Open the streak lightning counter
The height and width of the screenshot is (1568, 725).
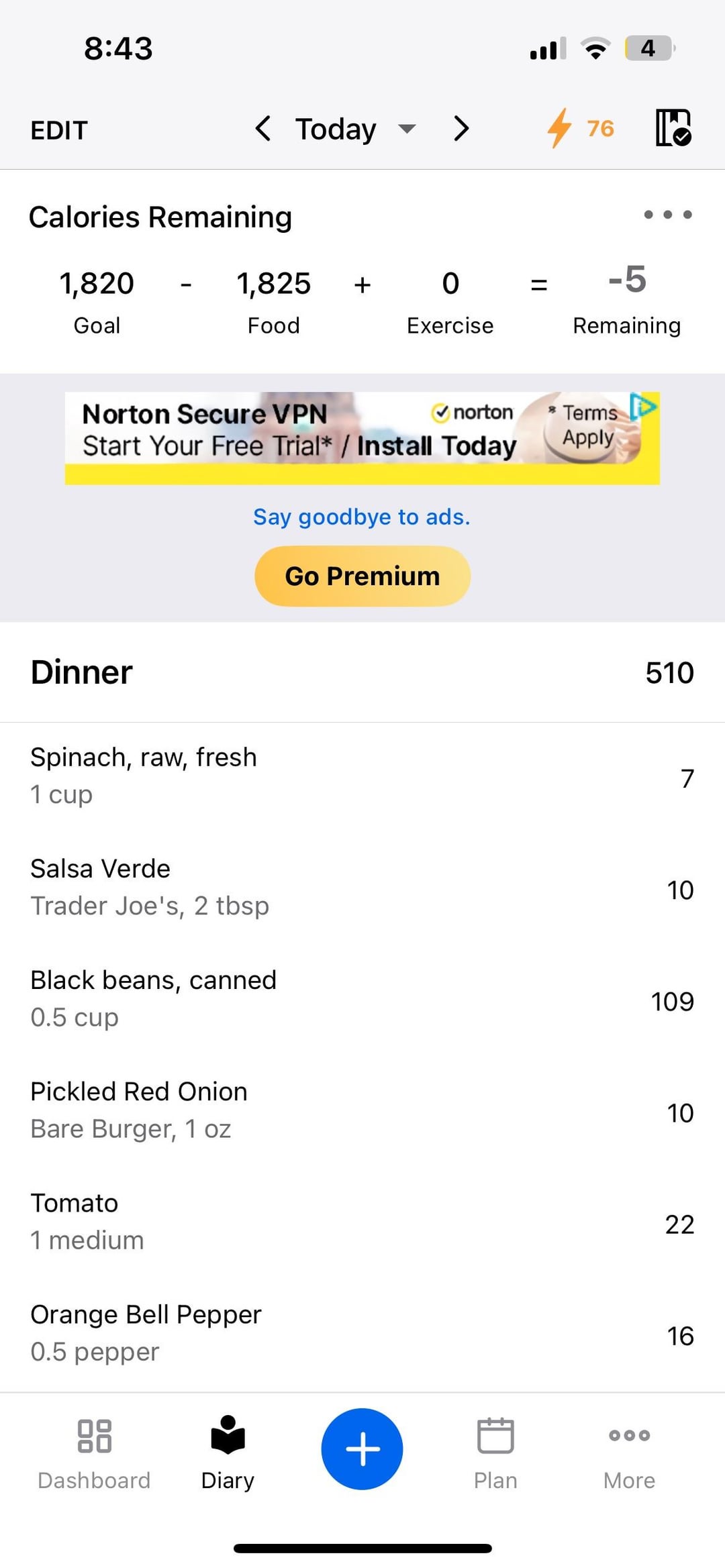[x=580, y=128]
